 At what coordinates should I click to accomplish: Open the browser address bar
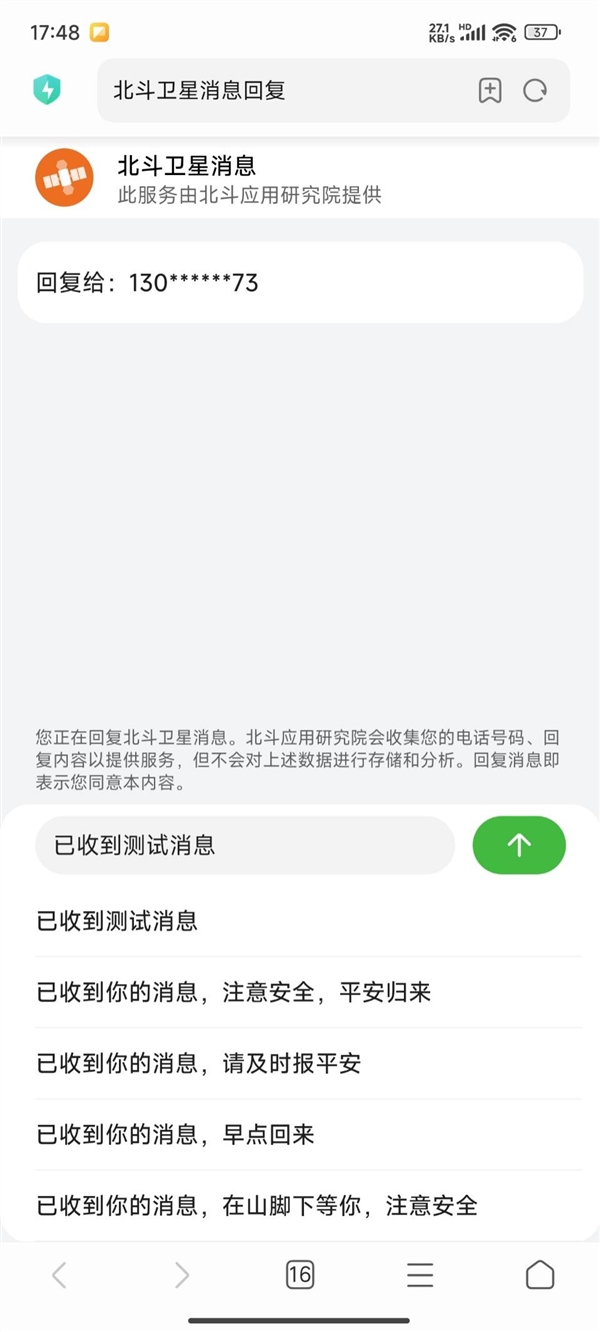pos(280,91)
